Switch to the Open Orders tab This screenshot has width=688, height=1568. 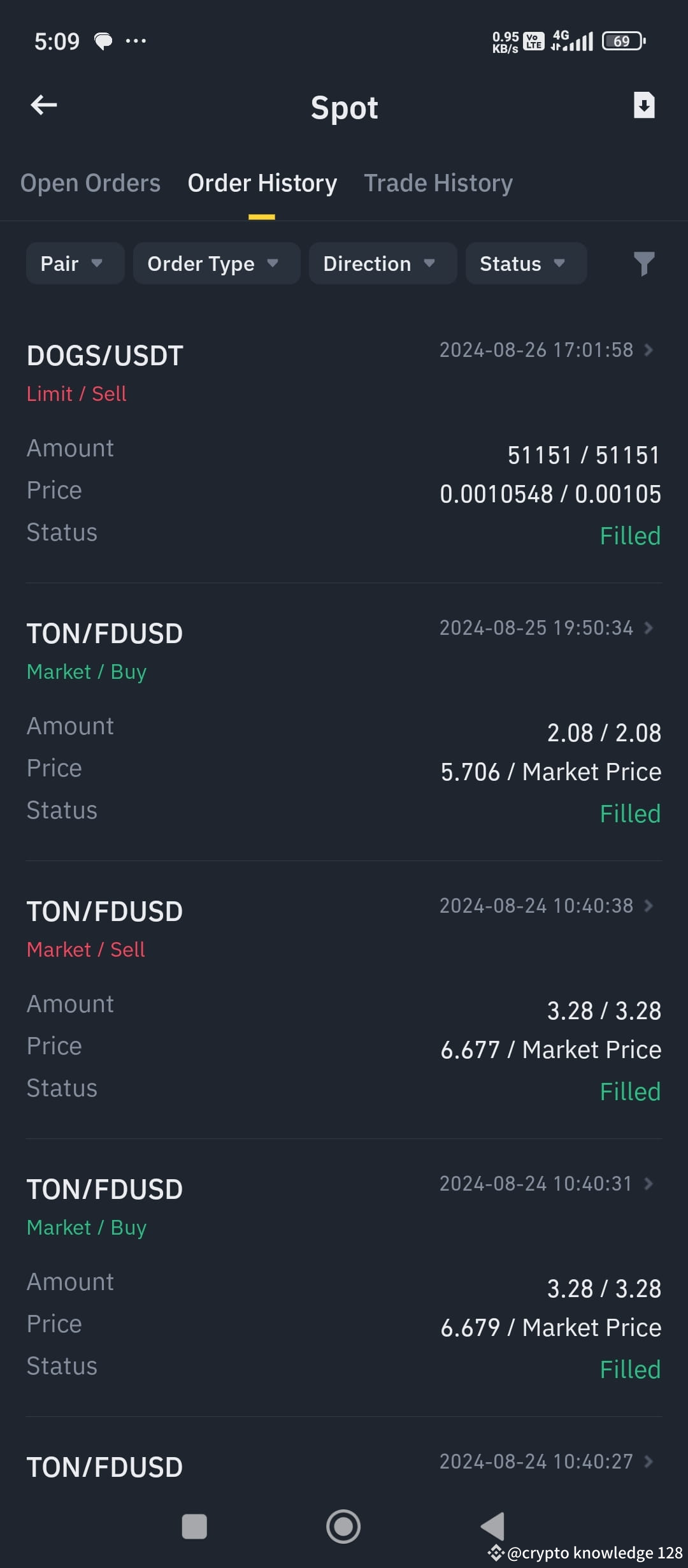pos(90,183)
